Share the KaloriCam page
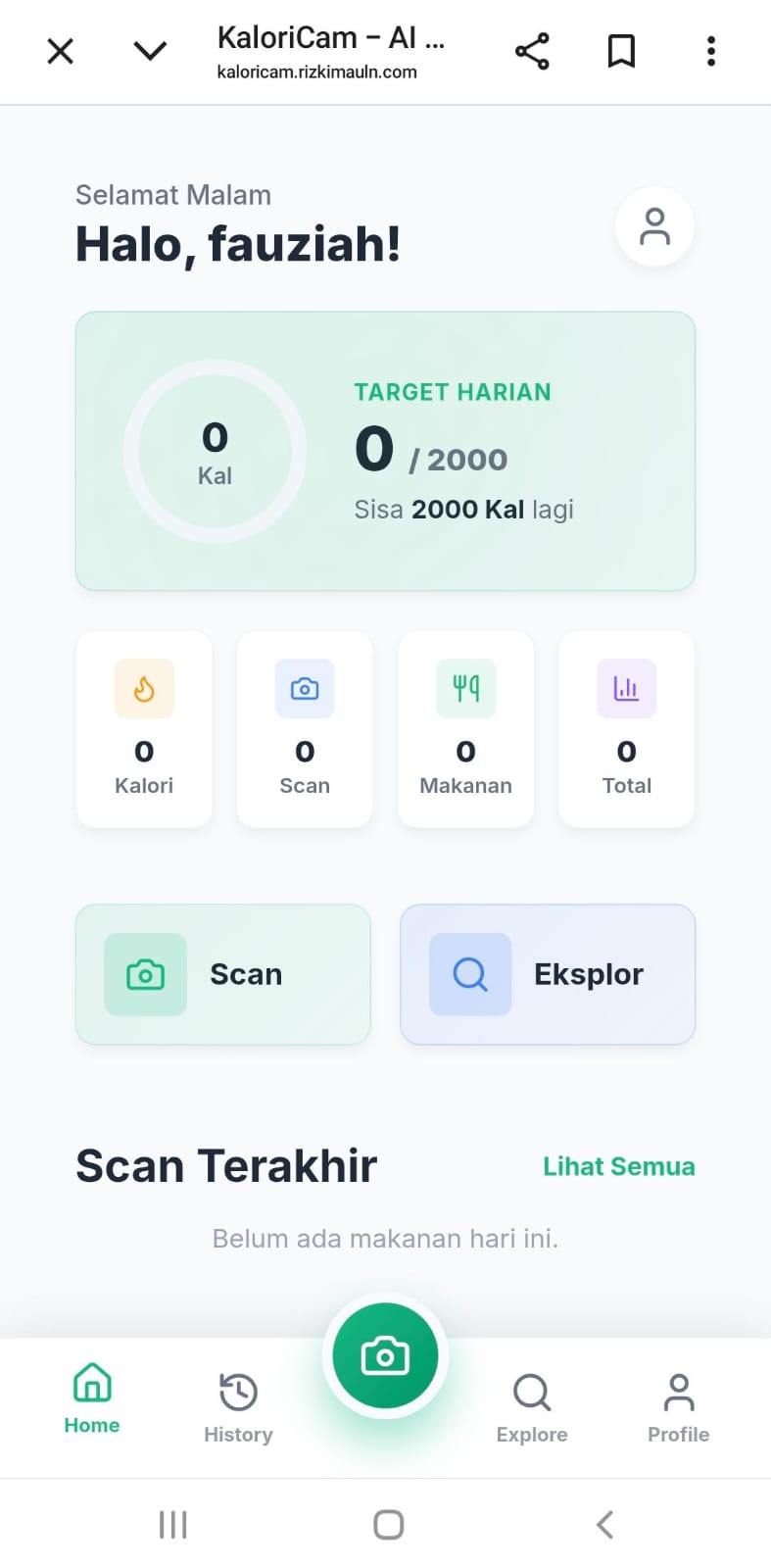This screenshot has height=1568, width=771. [532, 51]
